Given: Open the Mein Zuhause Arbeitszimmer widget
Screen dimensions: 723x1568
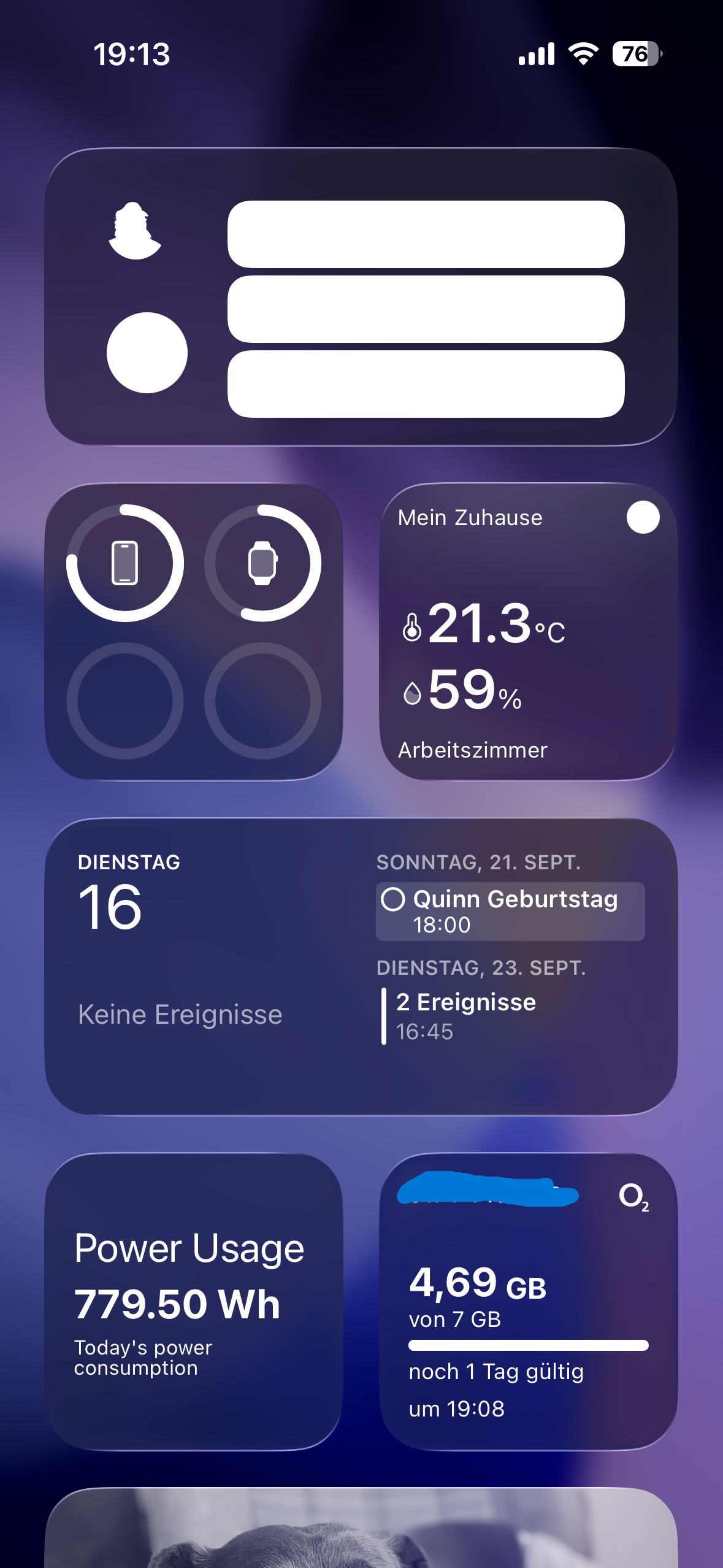Looking at the screenshot, I should coord(527,632).
